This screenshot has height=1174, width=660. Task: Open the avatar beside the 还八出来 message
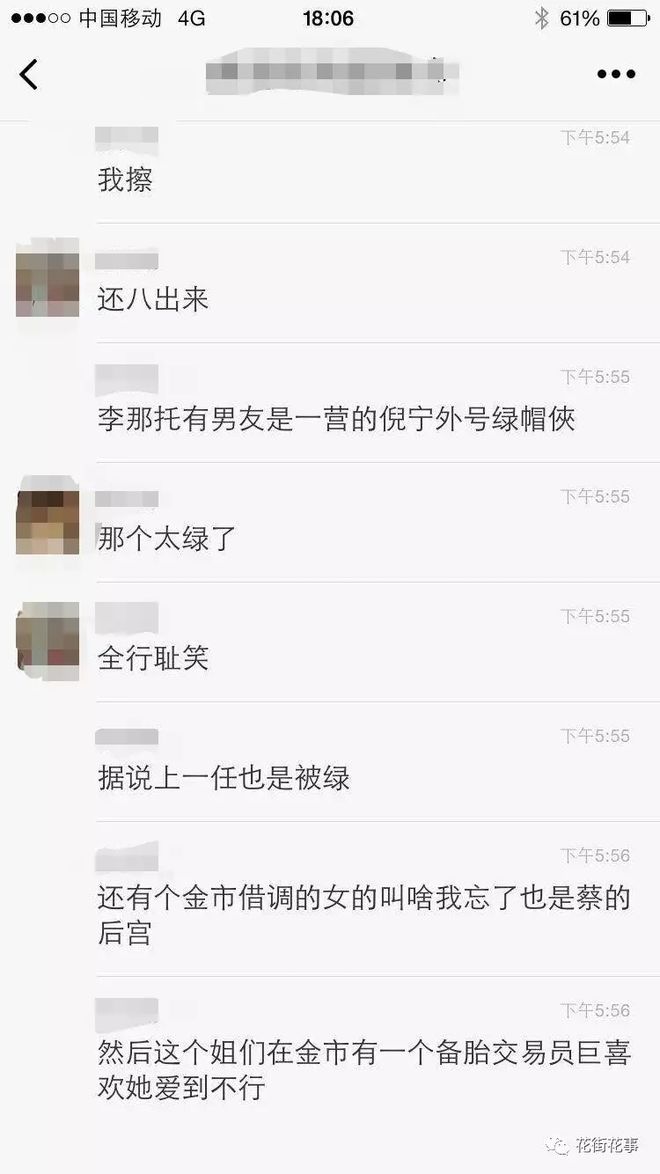pyautogui.click(x=47, y=279)
